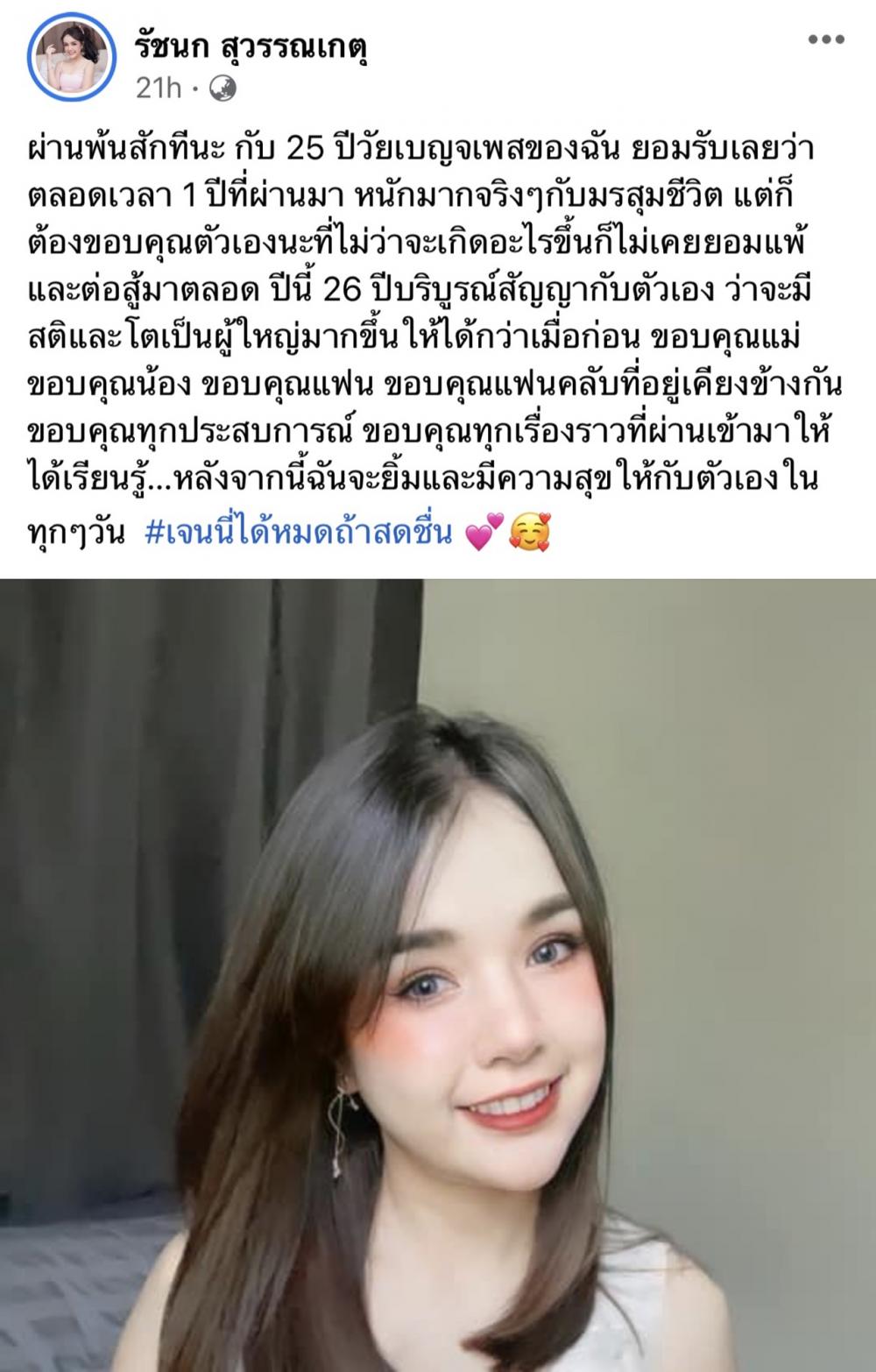Open the profile picture of รัชนก สุวรรณเกตุ

72,59
